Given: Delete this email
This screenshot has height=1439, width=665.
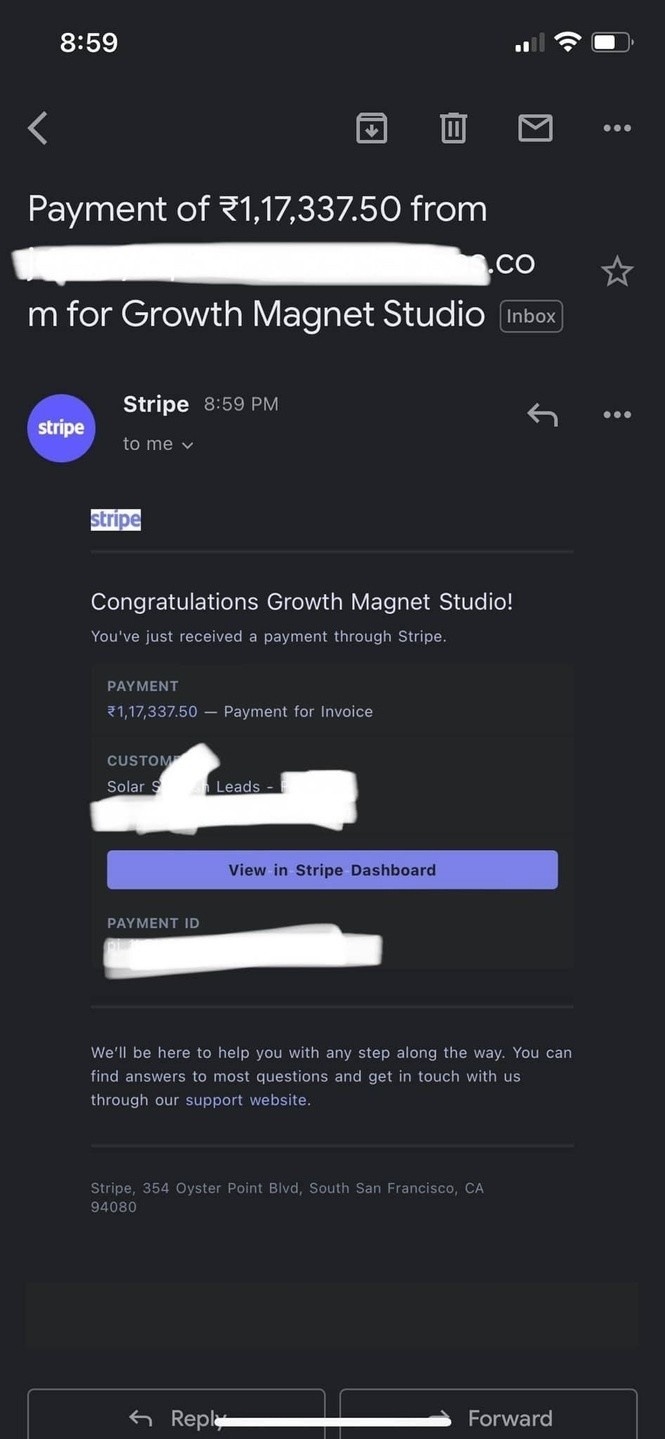Looking at the screenshot, I should (x=453, y=128).
